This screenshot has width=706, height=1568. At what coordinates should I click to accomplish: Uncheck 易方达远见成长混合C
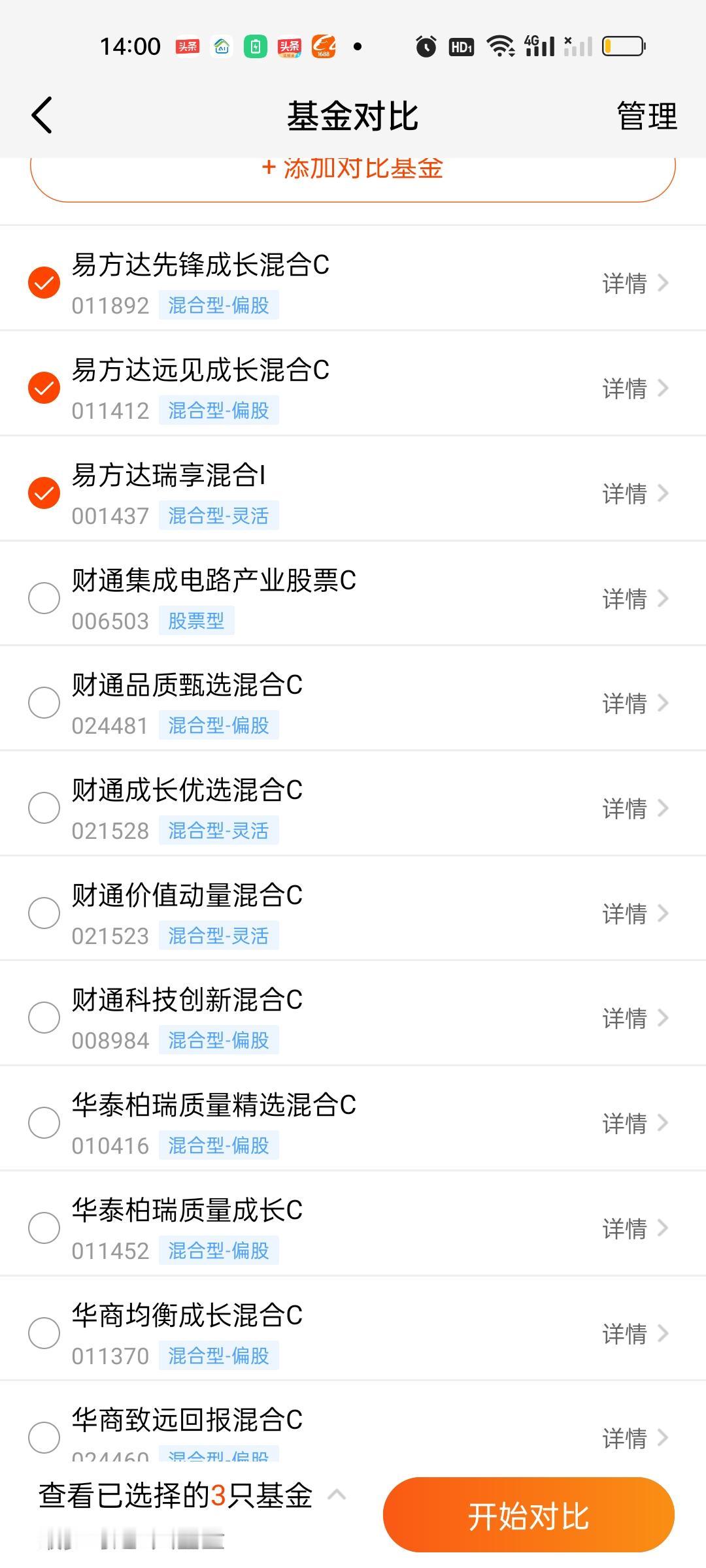pos(44,389)
